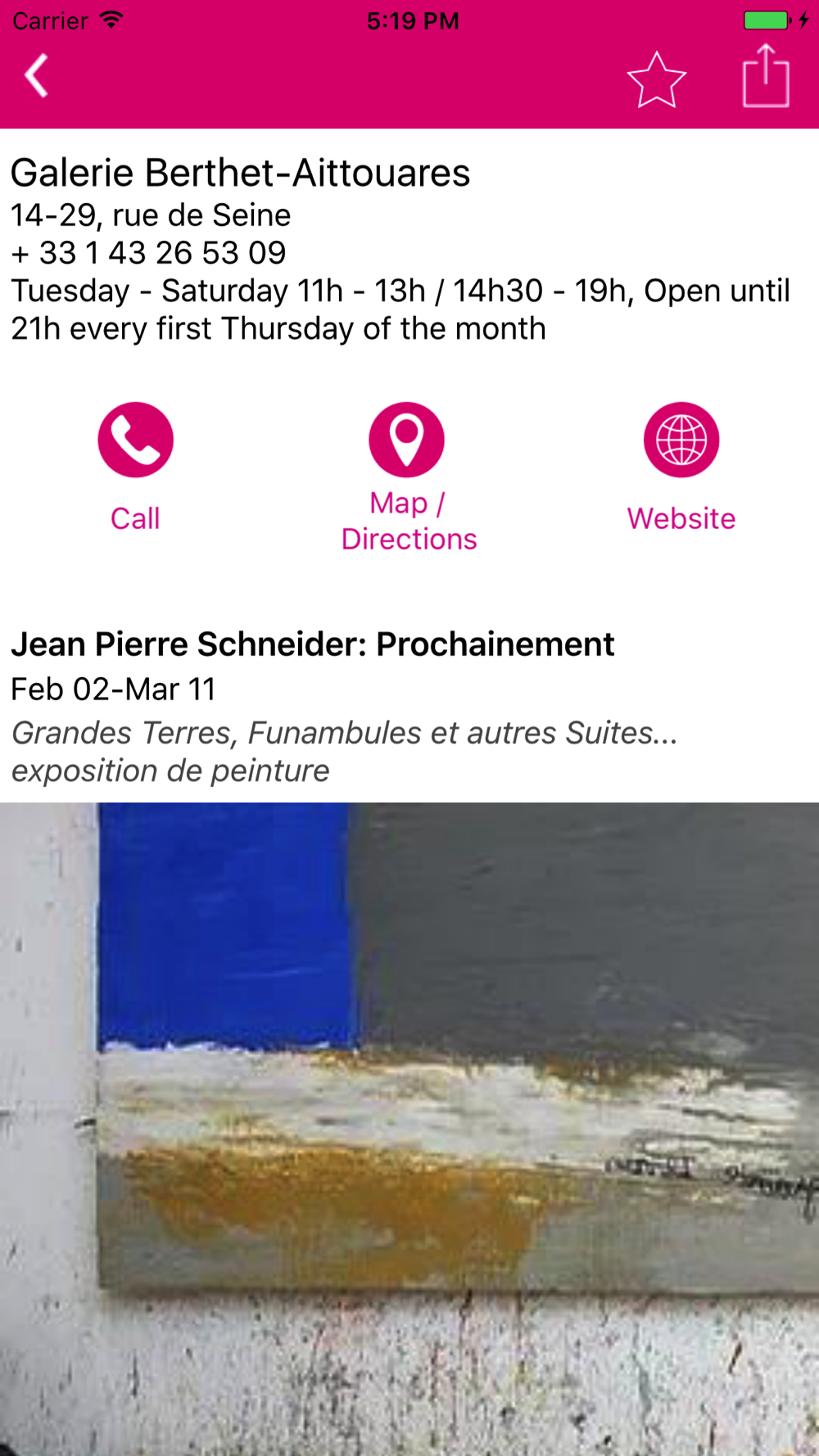
Task: Visit the gallery Website
Action: [681, 441]
